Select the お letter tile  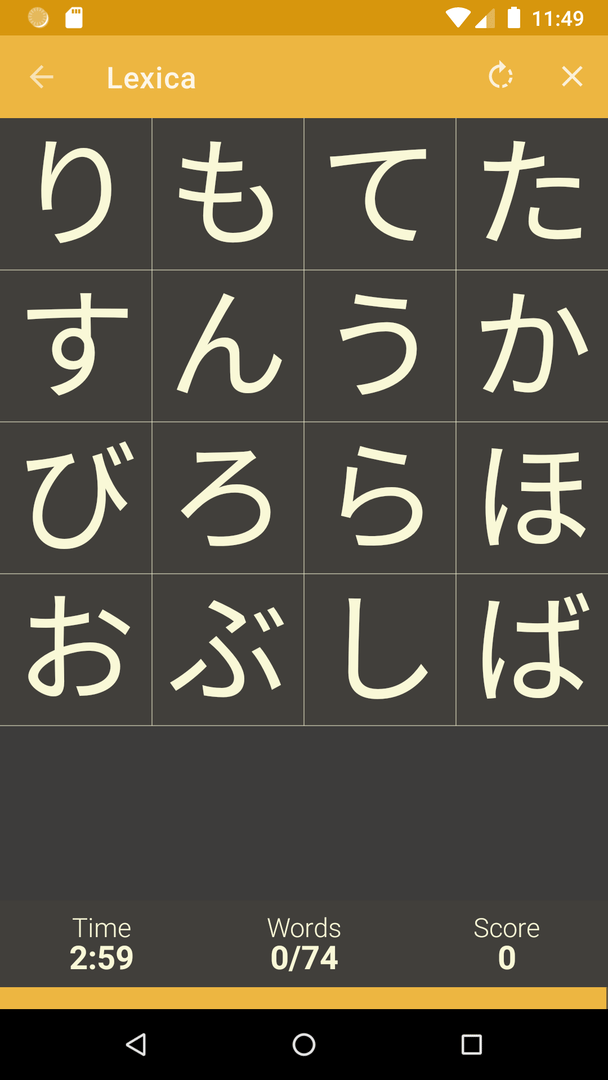(76, 650)
